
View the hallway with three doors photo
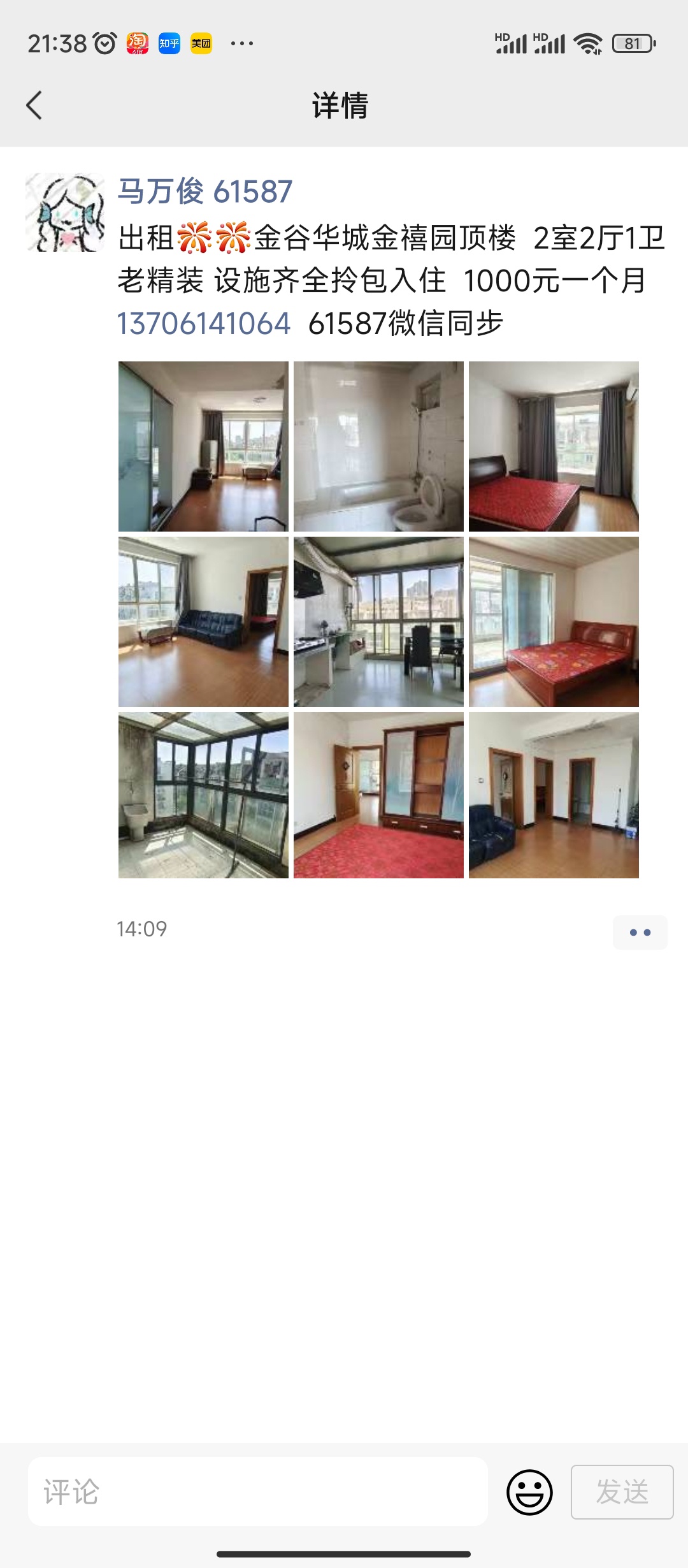(x=554, y=795)
